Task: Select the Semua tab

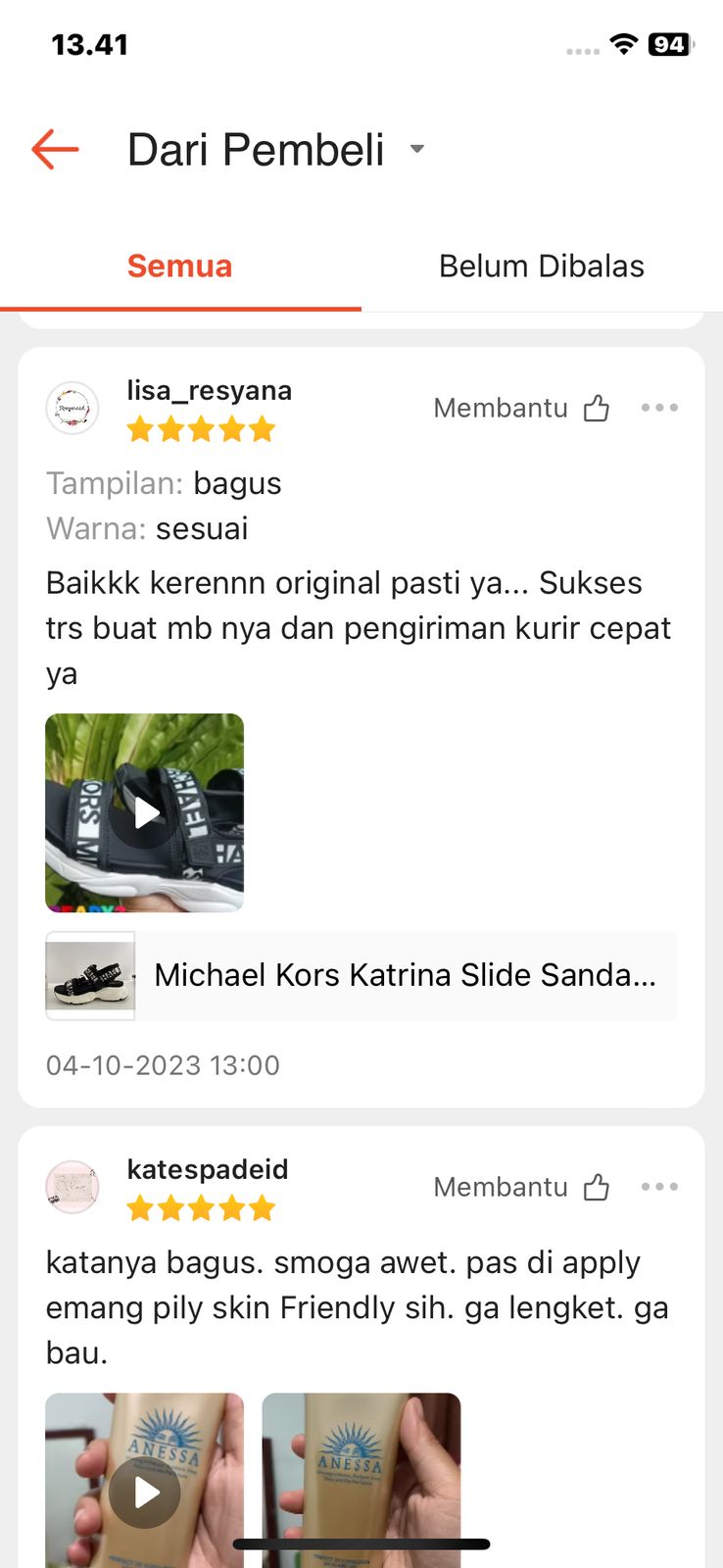Action: 179,265
